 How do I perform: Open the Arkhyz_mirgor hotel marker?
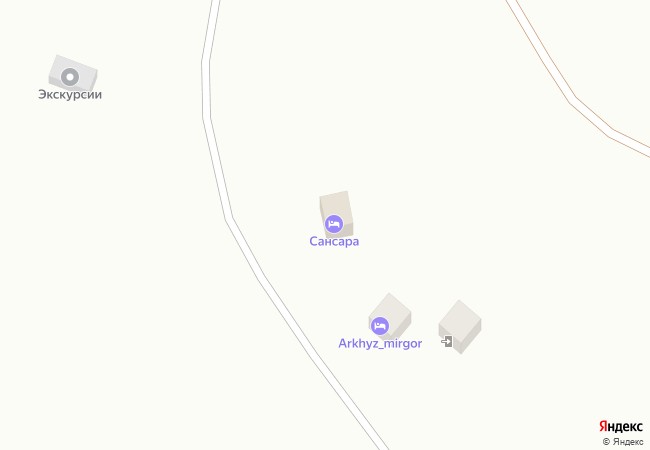pyautogui.click(x=380, y=325)
